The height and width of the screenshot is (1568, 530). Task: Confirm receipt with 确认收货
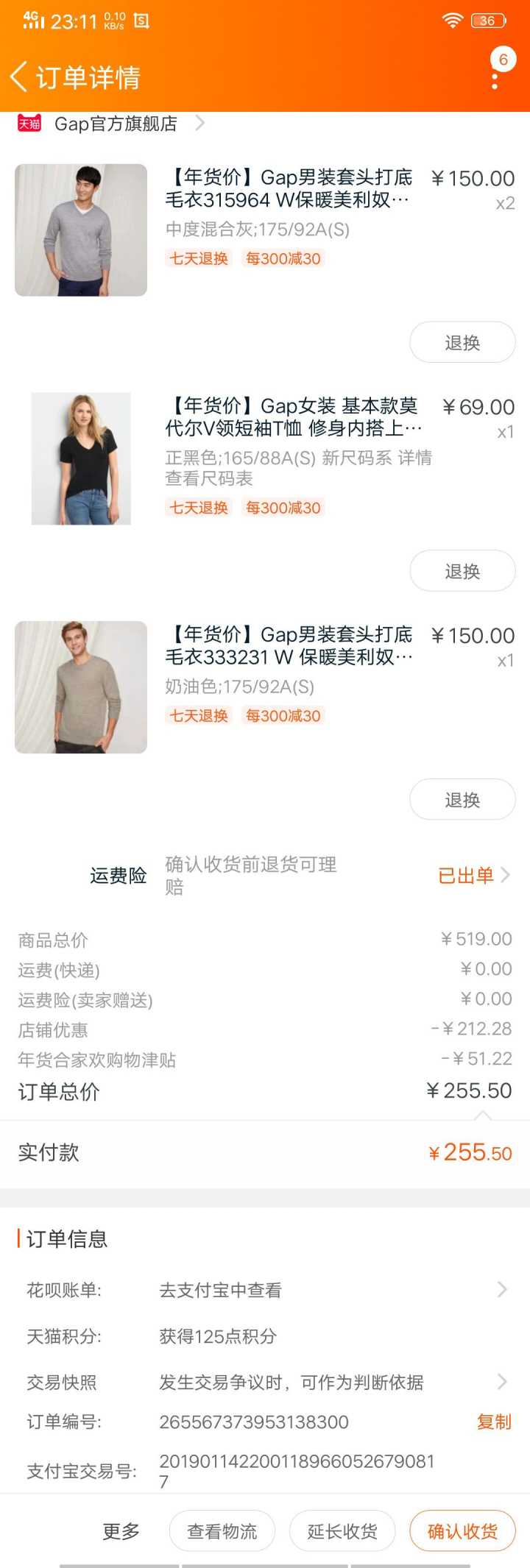tap(462, 1531)
